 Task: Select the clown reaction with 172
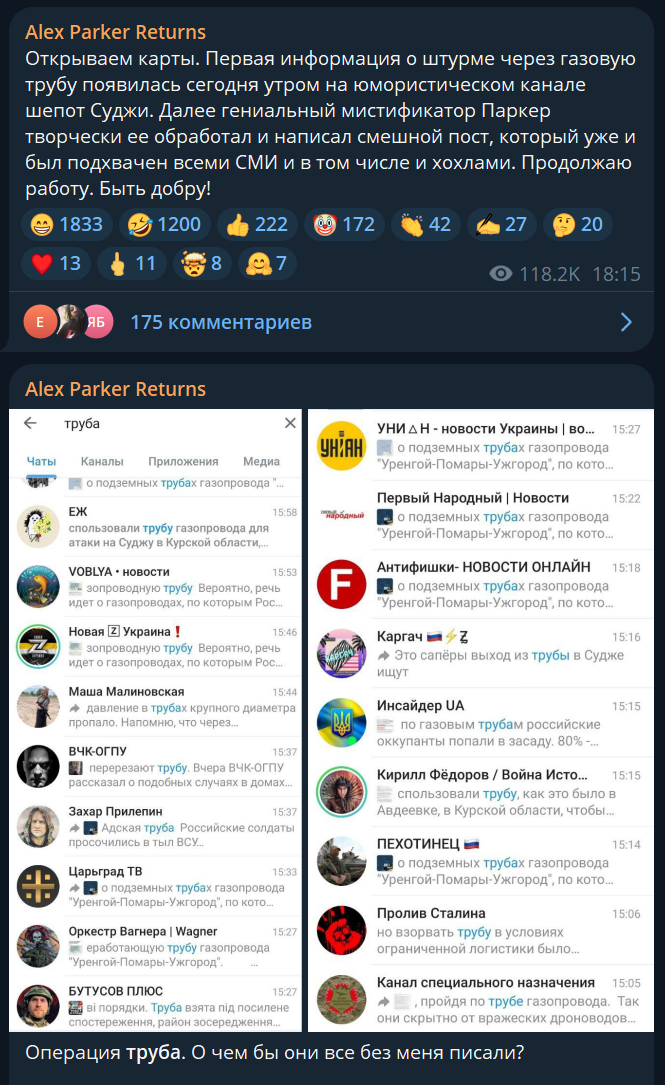point(343,224)
